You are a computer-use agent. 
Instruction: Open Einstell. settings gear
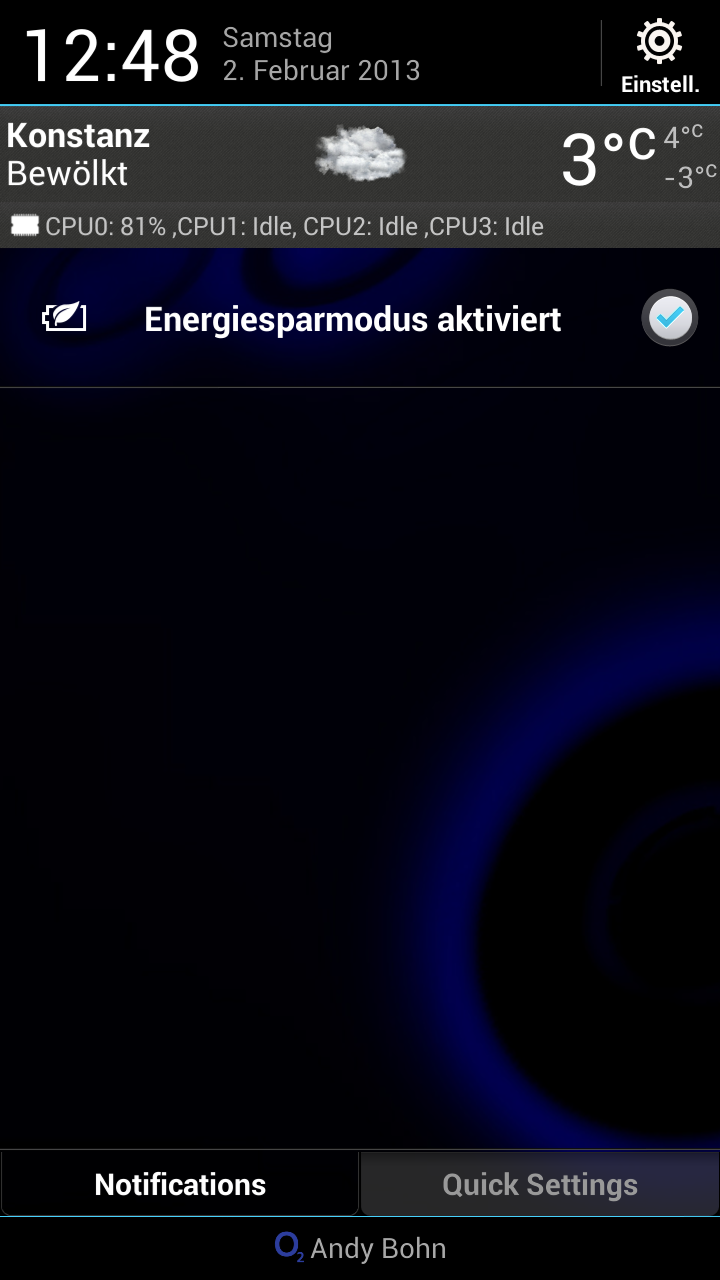click(x=659, y=56)
